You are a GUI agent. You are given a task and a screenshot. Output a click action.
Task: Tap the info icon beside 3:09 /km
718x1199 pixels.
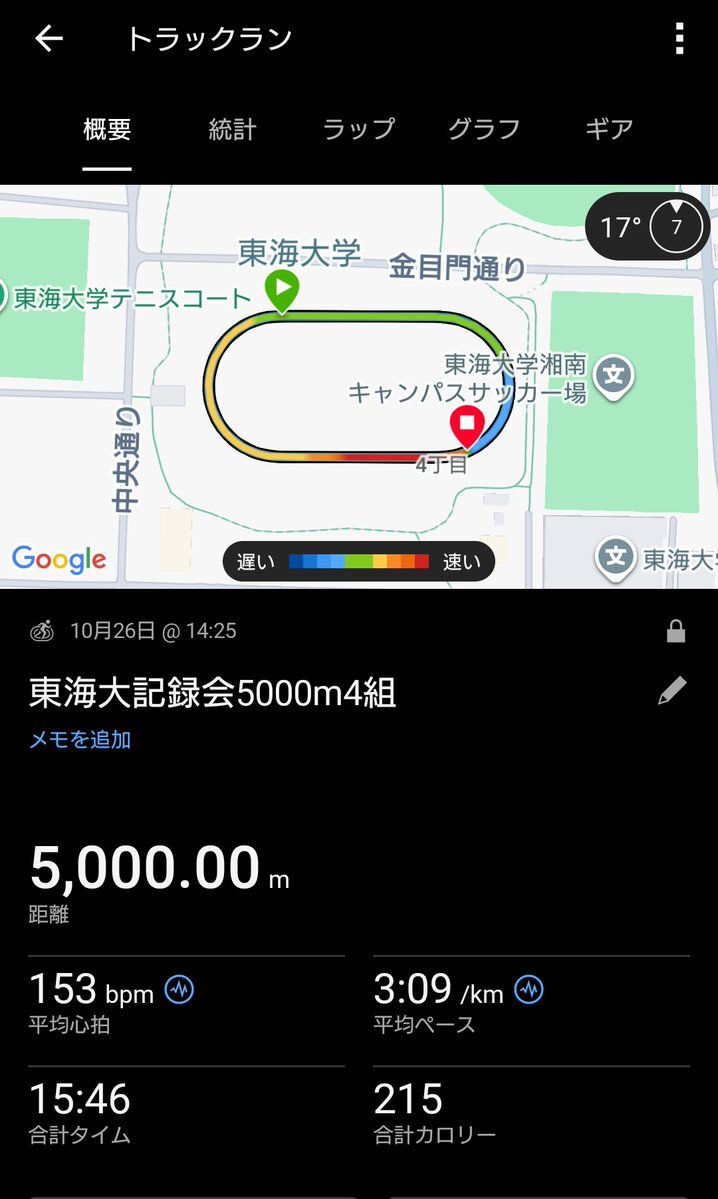point(529,990)
